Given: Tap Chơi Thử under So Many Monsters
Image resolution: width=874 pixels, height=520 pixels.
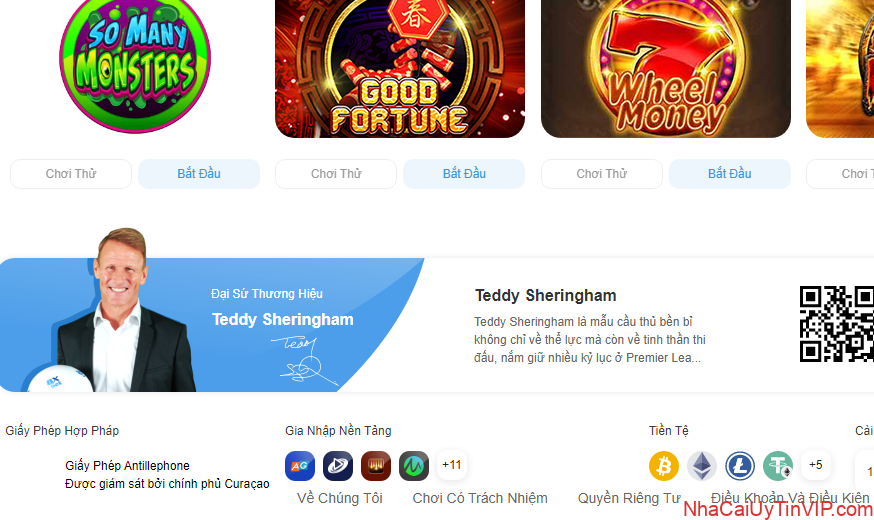Looking at the screenshot, I should (x=71, y=174).
